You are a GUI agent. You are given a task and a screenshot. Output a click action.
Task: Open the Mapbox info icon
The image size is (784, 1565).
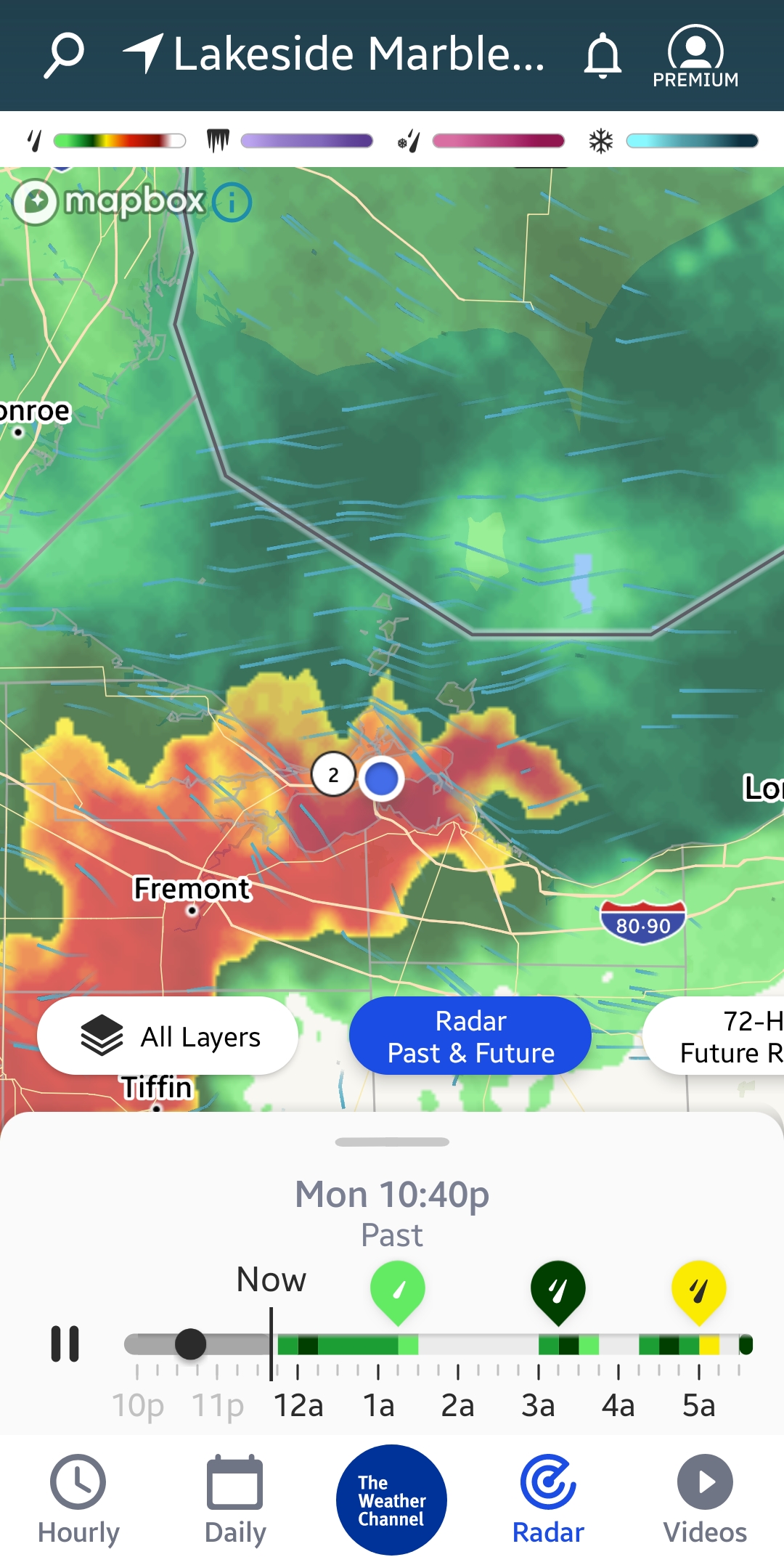(232, 202)
